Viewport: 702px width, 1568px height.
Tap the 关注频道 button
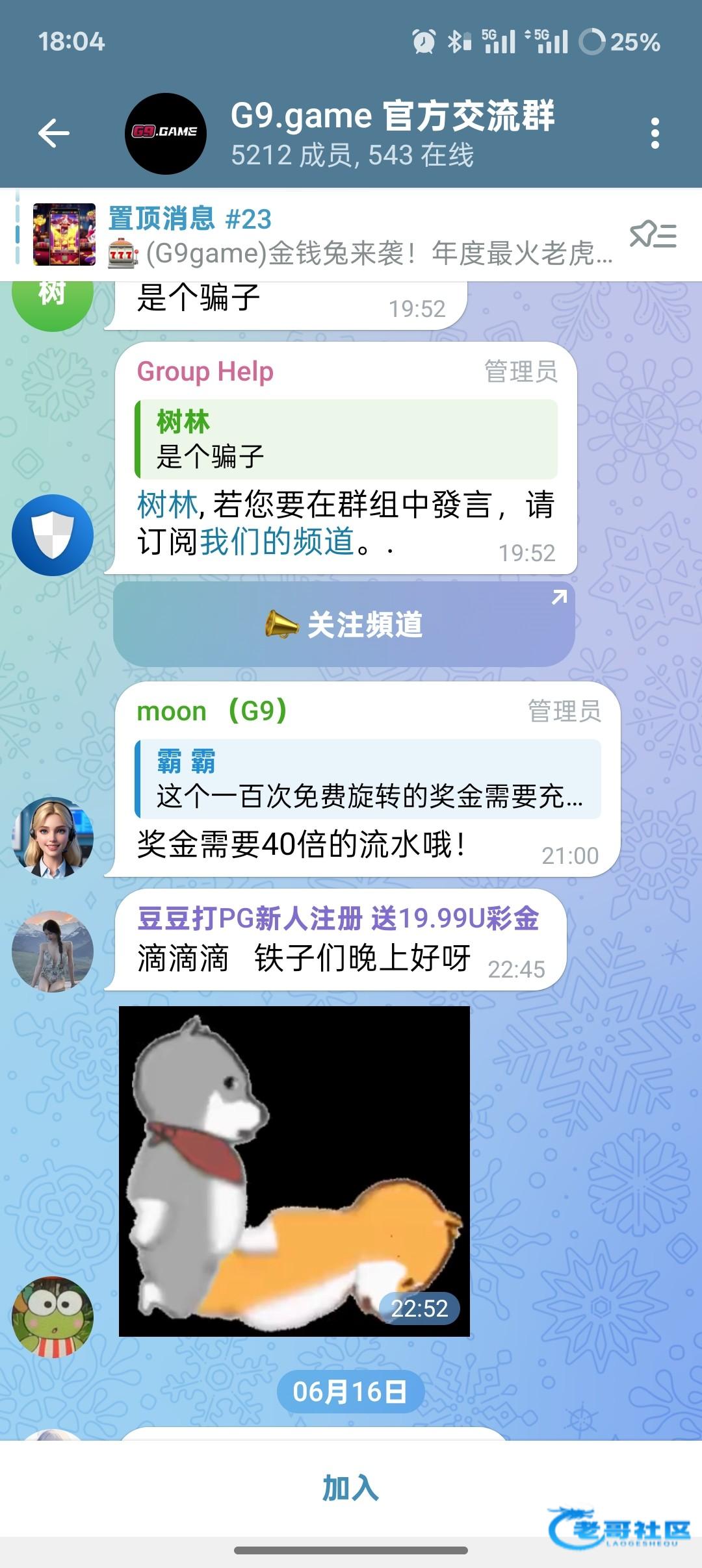344,625
